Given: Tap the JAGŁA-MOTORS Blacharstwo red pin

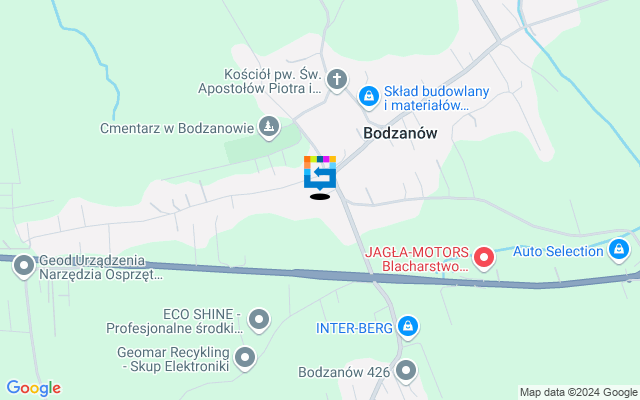Looking at the screenshot, I should coord(484,259).
